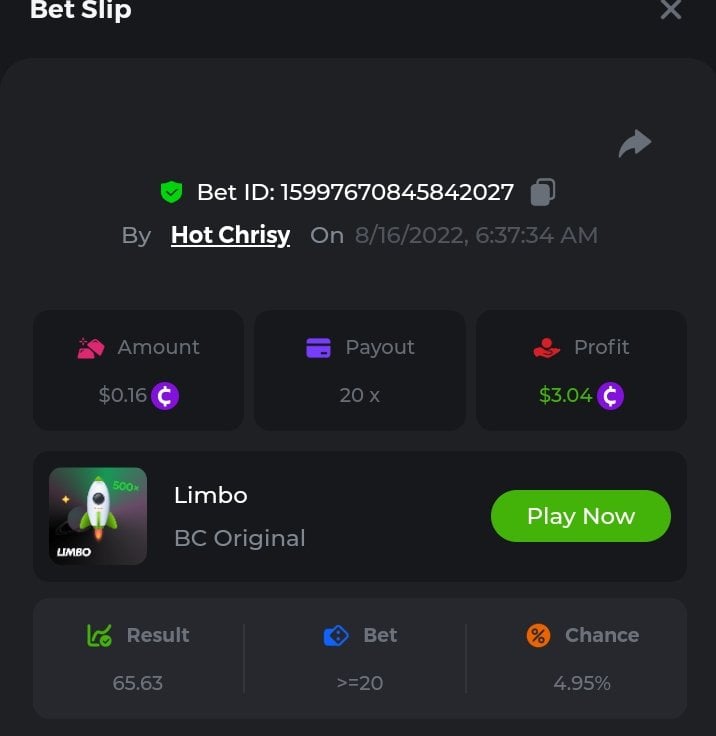This screenshot has width=716, height=736.
Task: Open the Limbo game thumbnail
Action: (x=98, y=516)
